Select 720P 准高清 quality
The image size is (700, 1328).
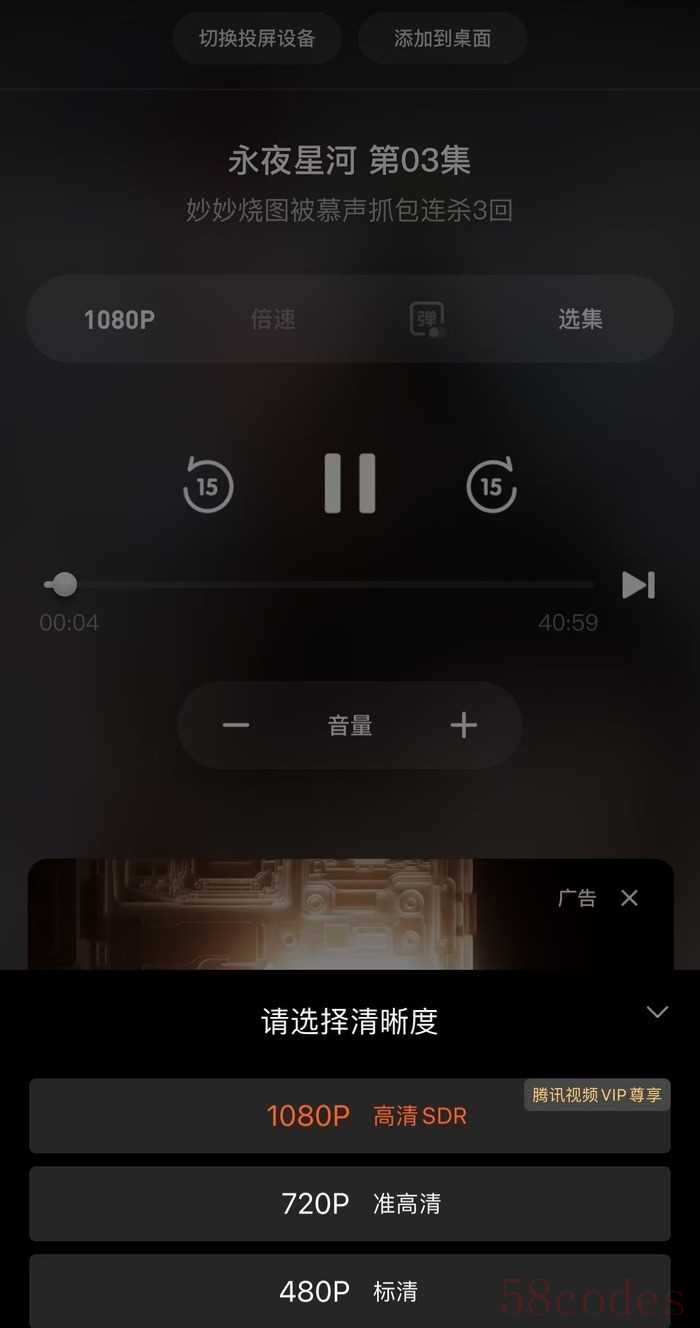pos(349,1204)
